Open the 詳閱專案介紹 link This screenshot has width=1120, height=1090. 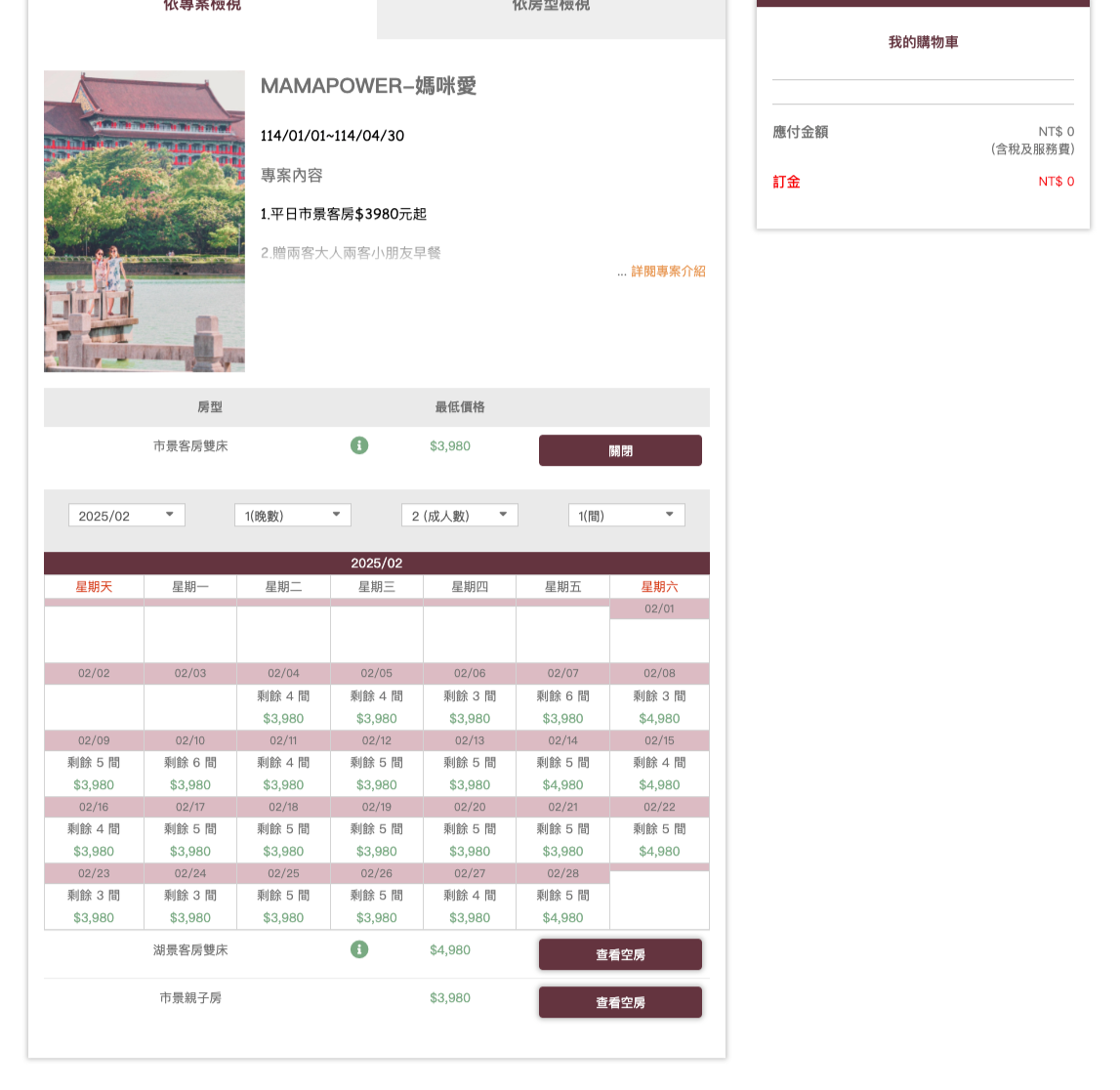tap(668, 272)
